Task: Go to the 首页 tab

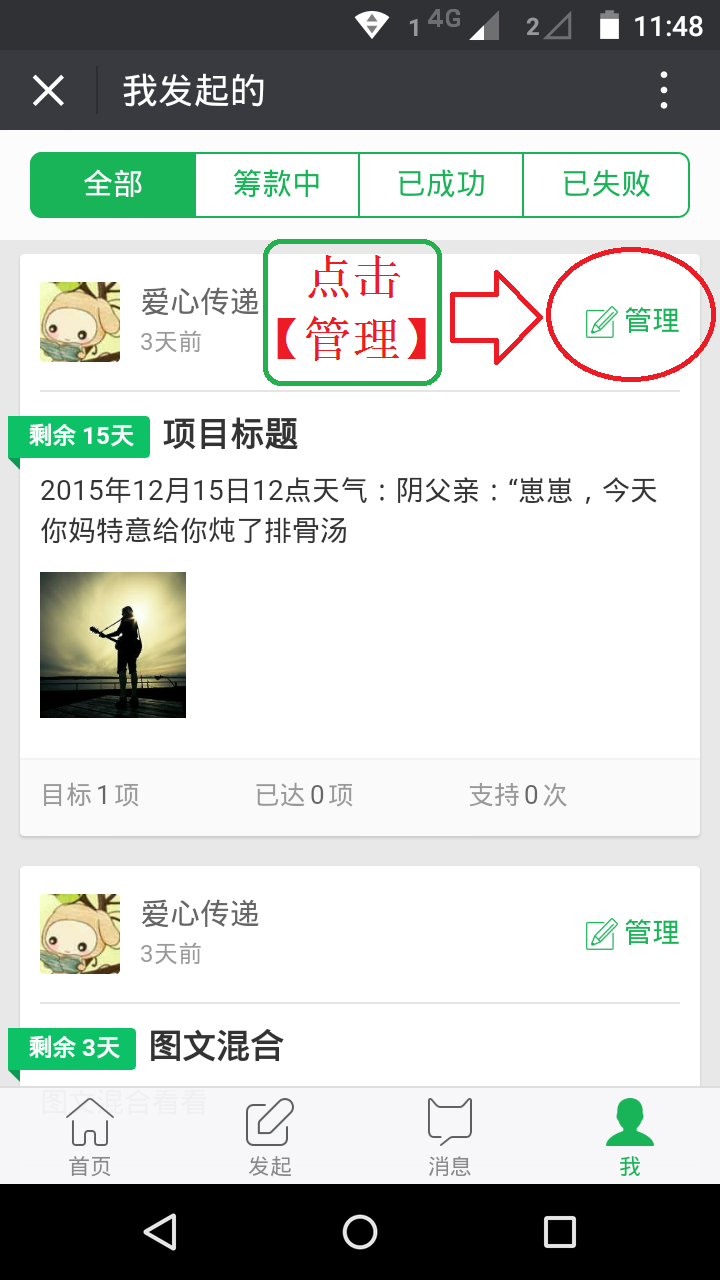Action: coord(90,1137)
